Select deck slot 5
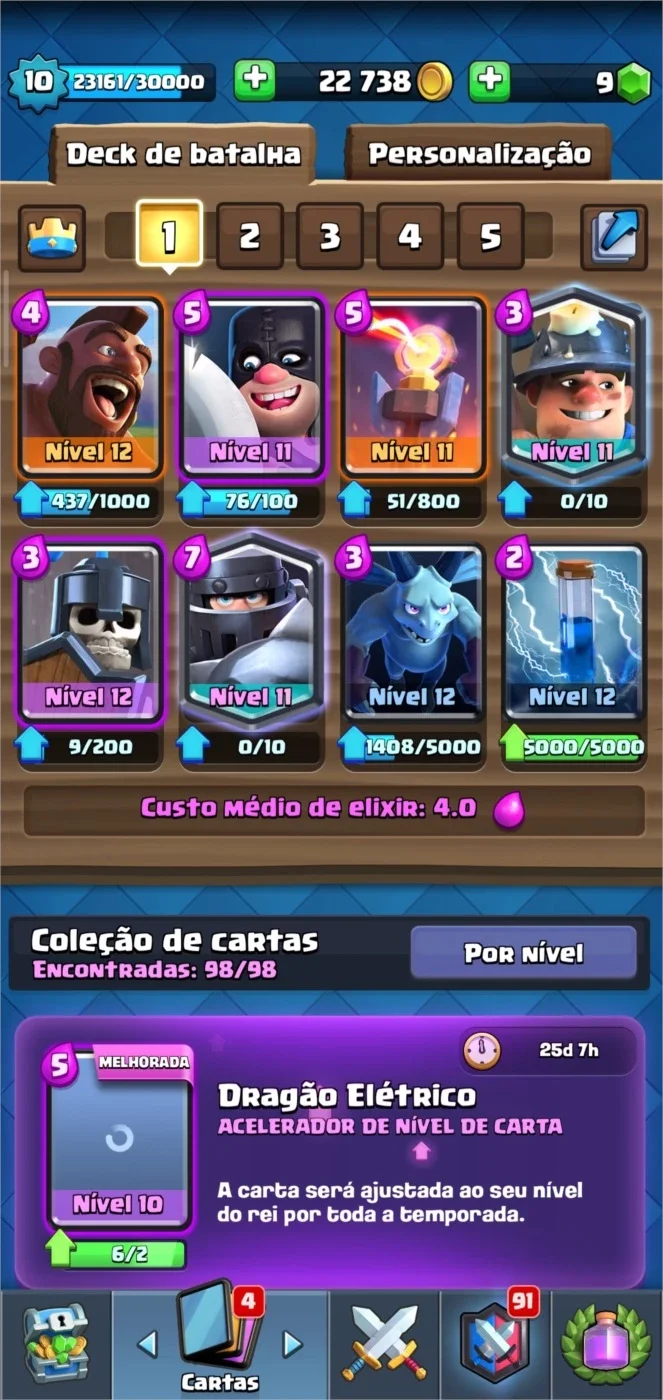663x1400 pixels. tap(490, 236)
